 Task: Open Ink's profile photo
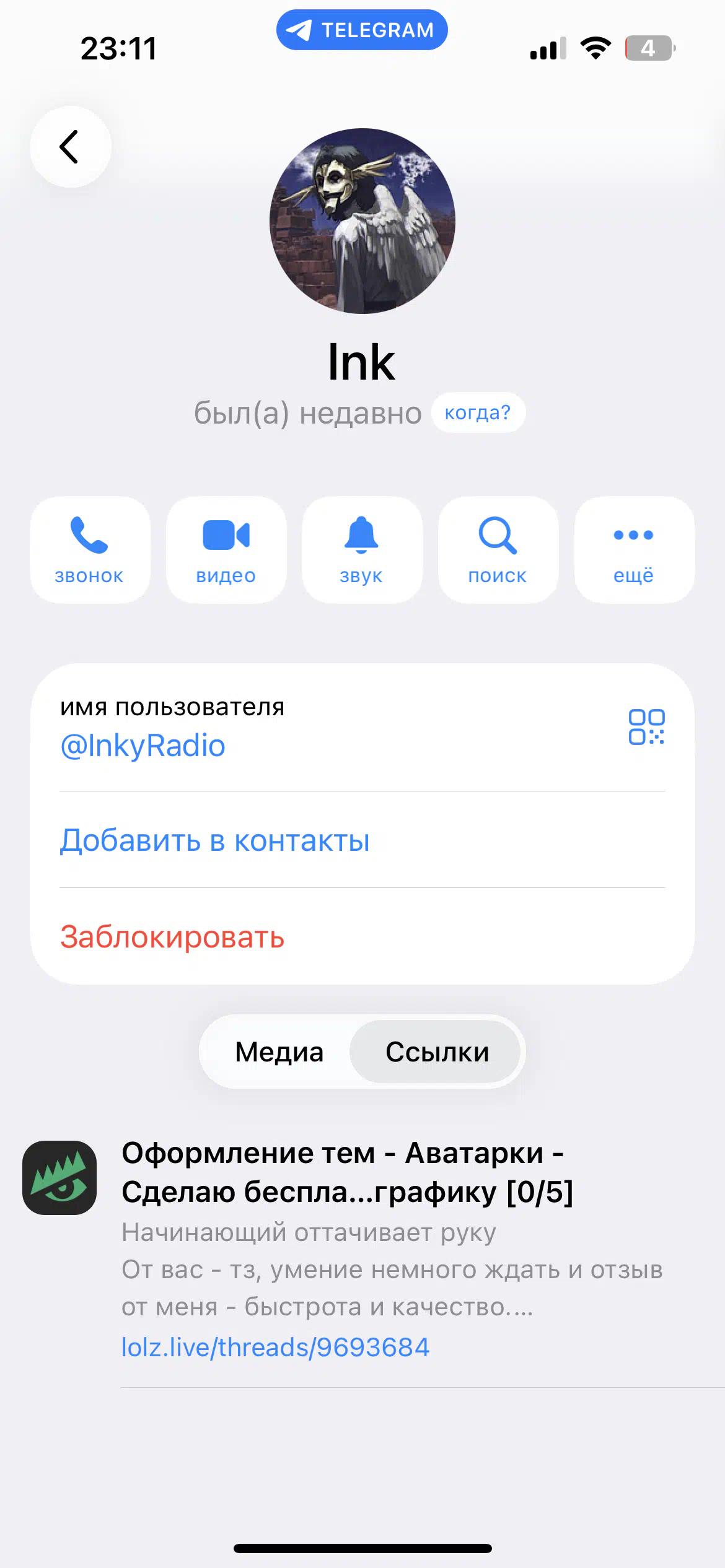pos(362,221)
